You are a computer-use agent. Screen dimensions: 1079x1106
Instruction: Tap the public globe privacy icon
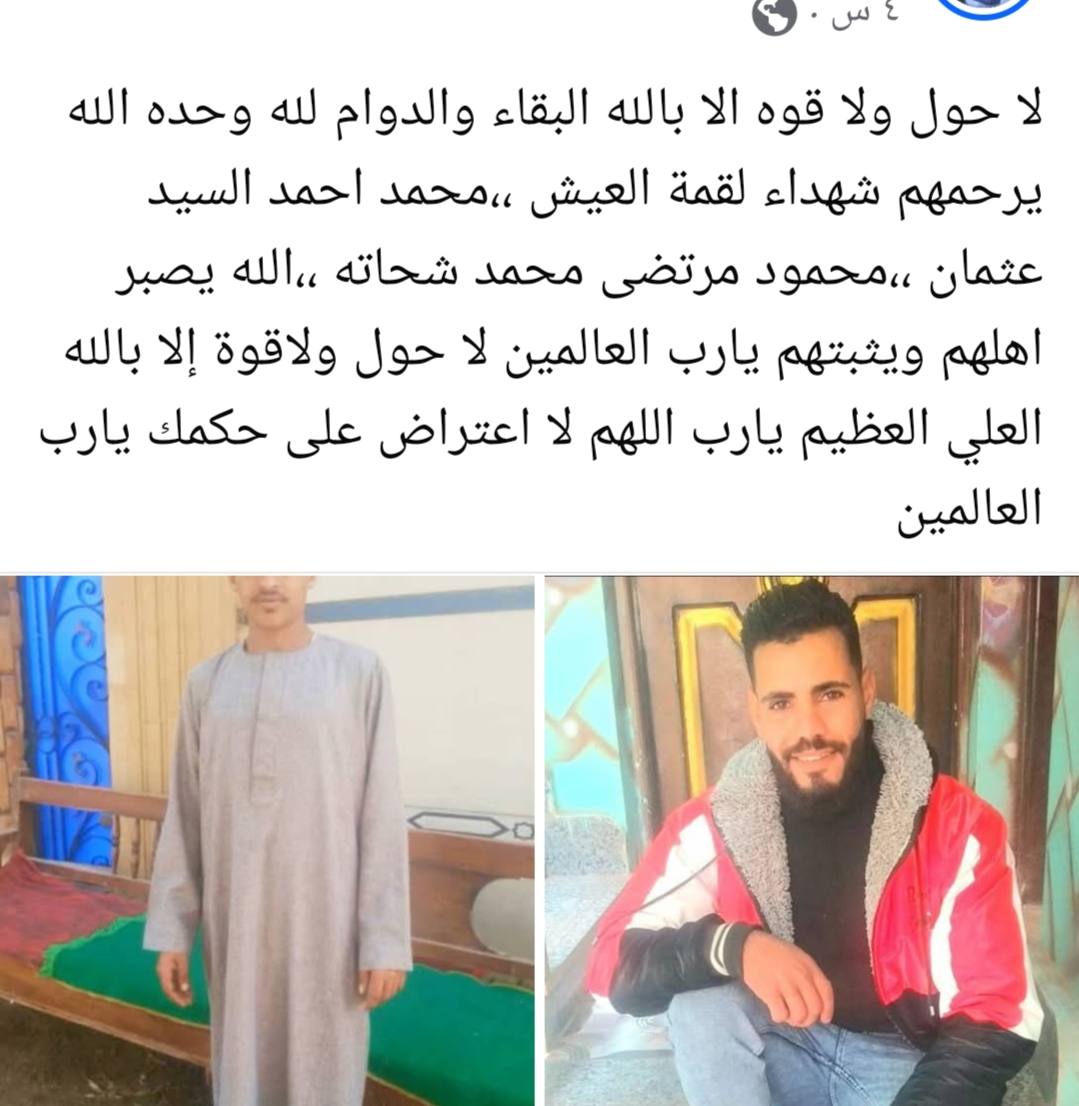(x=774, y=15)
